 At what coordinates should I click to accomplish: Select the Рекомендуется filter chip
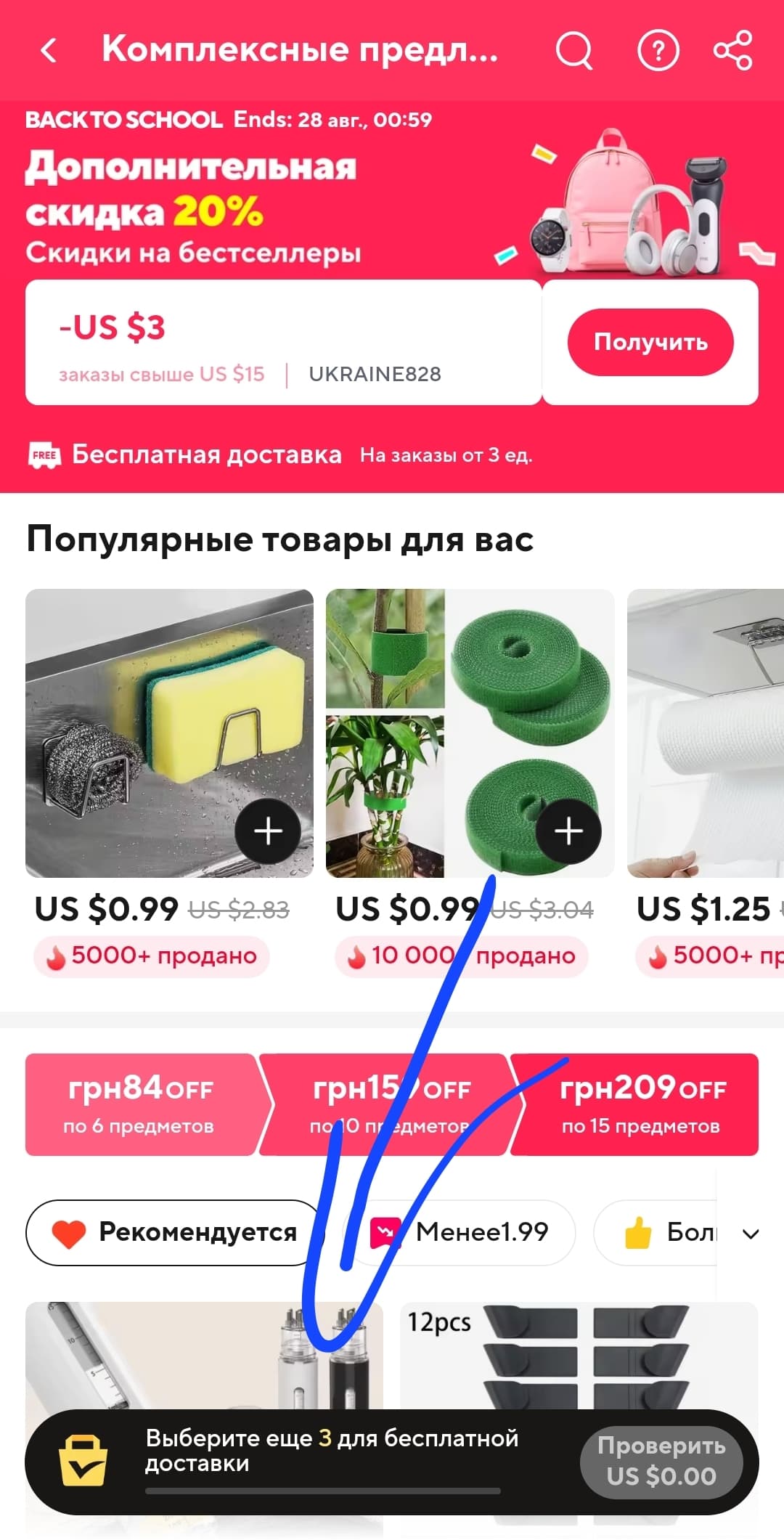[x=174, y=1232]
